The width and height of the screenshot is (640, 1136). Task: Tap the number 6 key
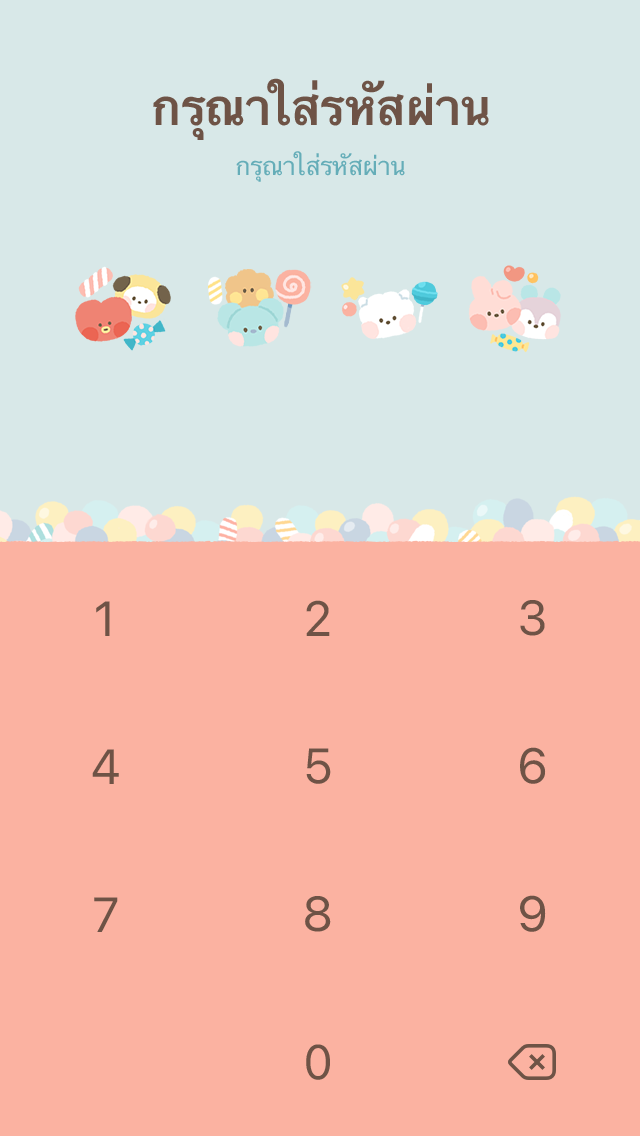pyautogui.click(x=532, y=767)
